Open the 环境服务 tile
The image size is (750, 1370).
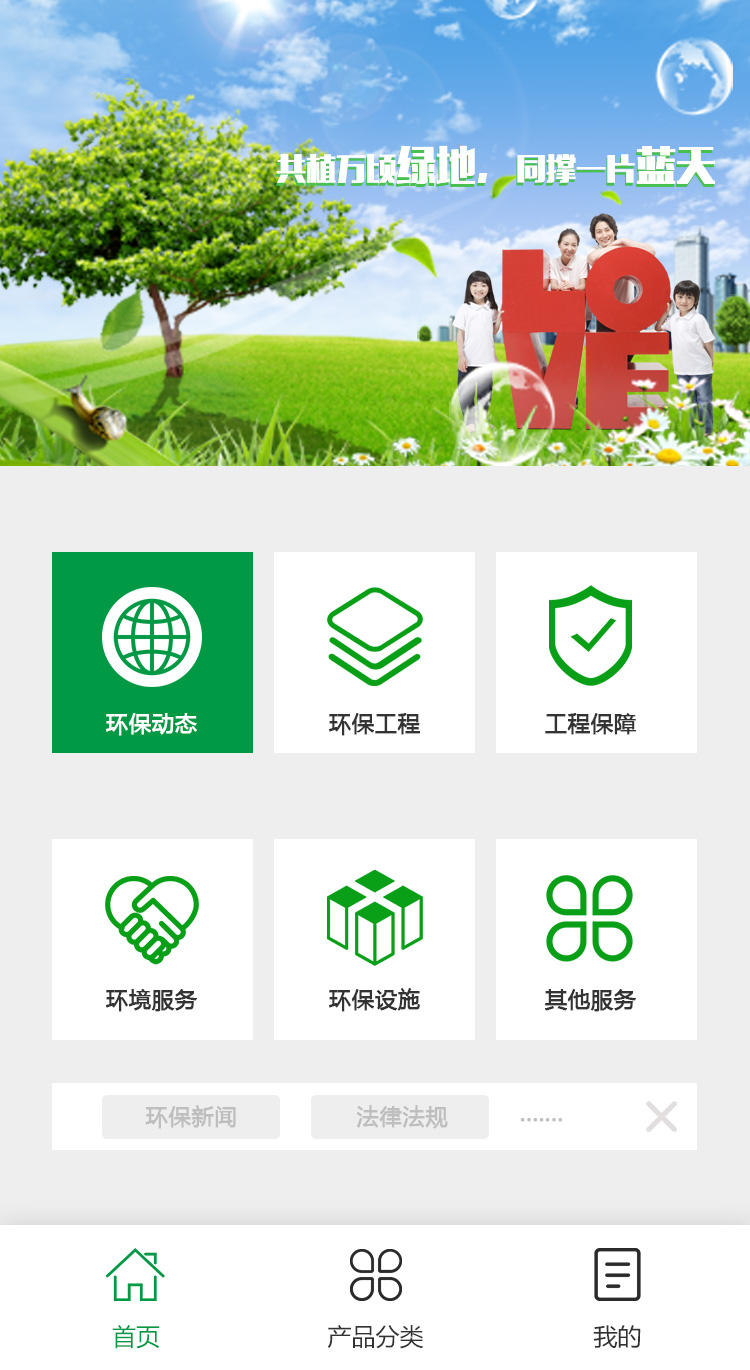coord(152,939)
